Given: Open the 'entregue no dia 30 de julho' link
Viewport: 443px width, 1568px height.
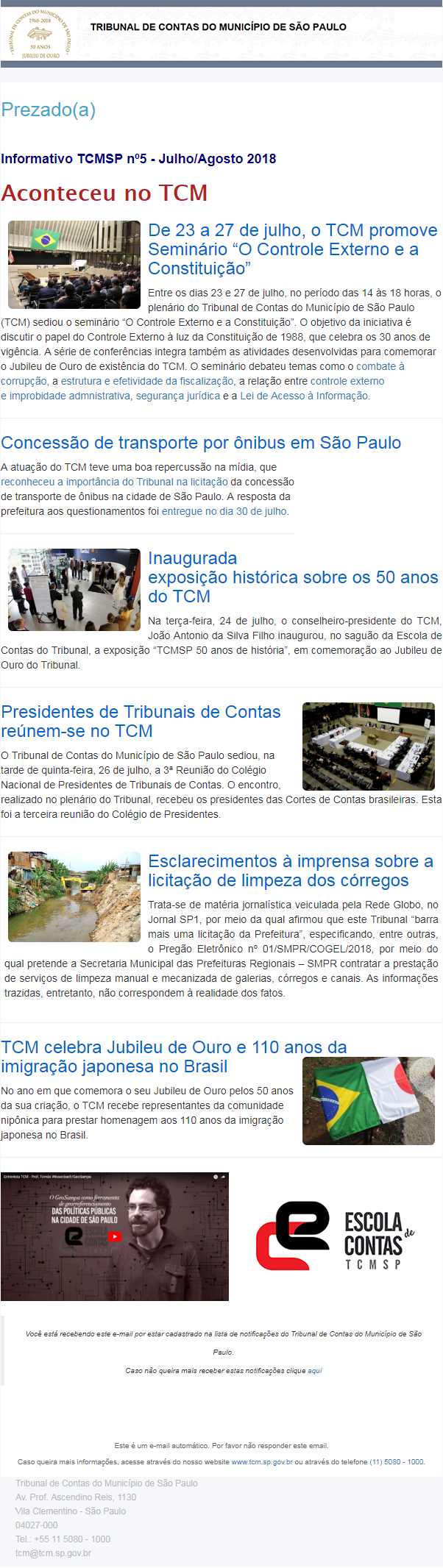Looking at the screenshot, I should pos(224,511).
